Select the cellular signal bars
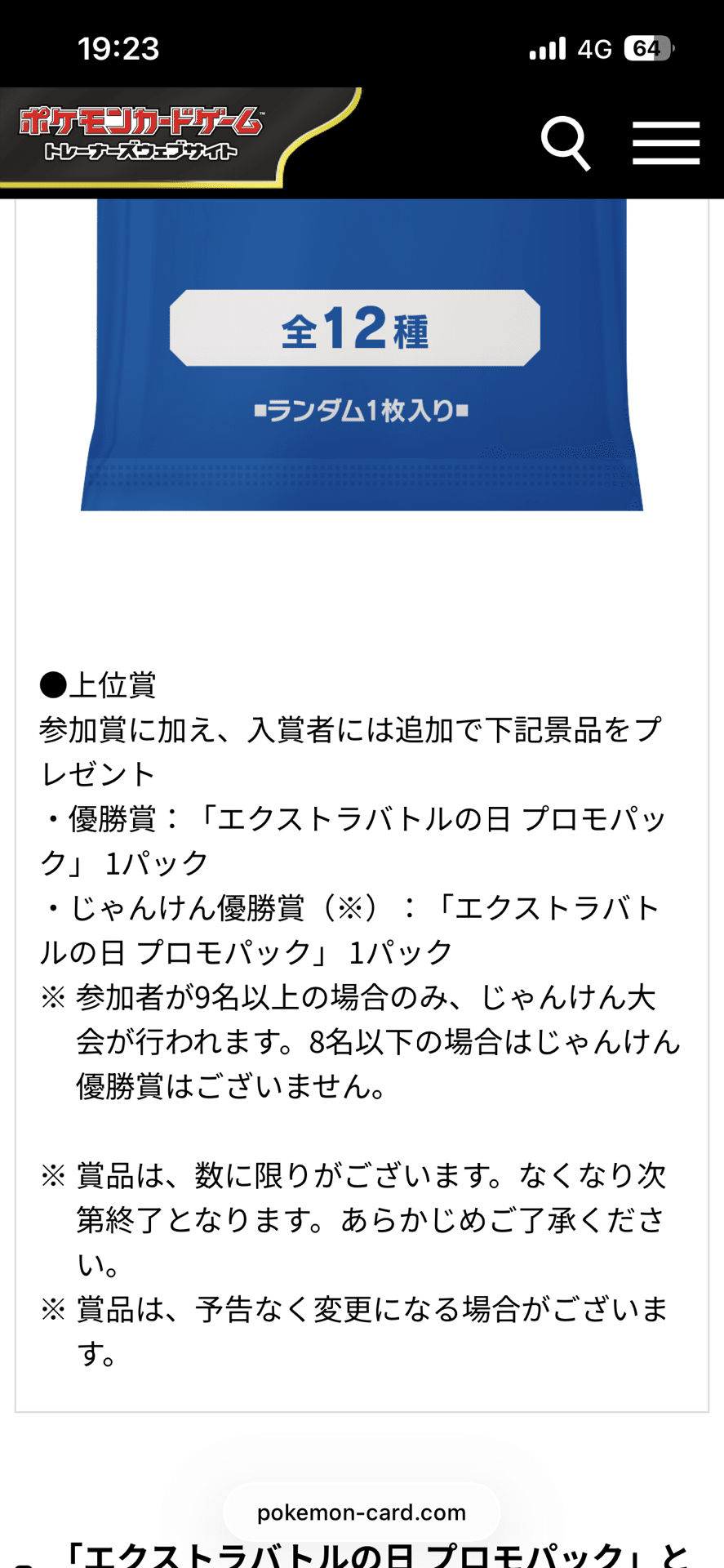 (x=548, y=49)
